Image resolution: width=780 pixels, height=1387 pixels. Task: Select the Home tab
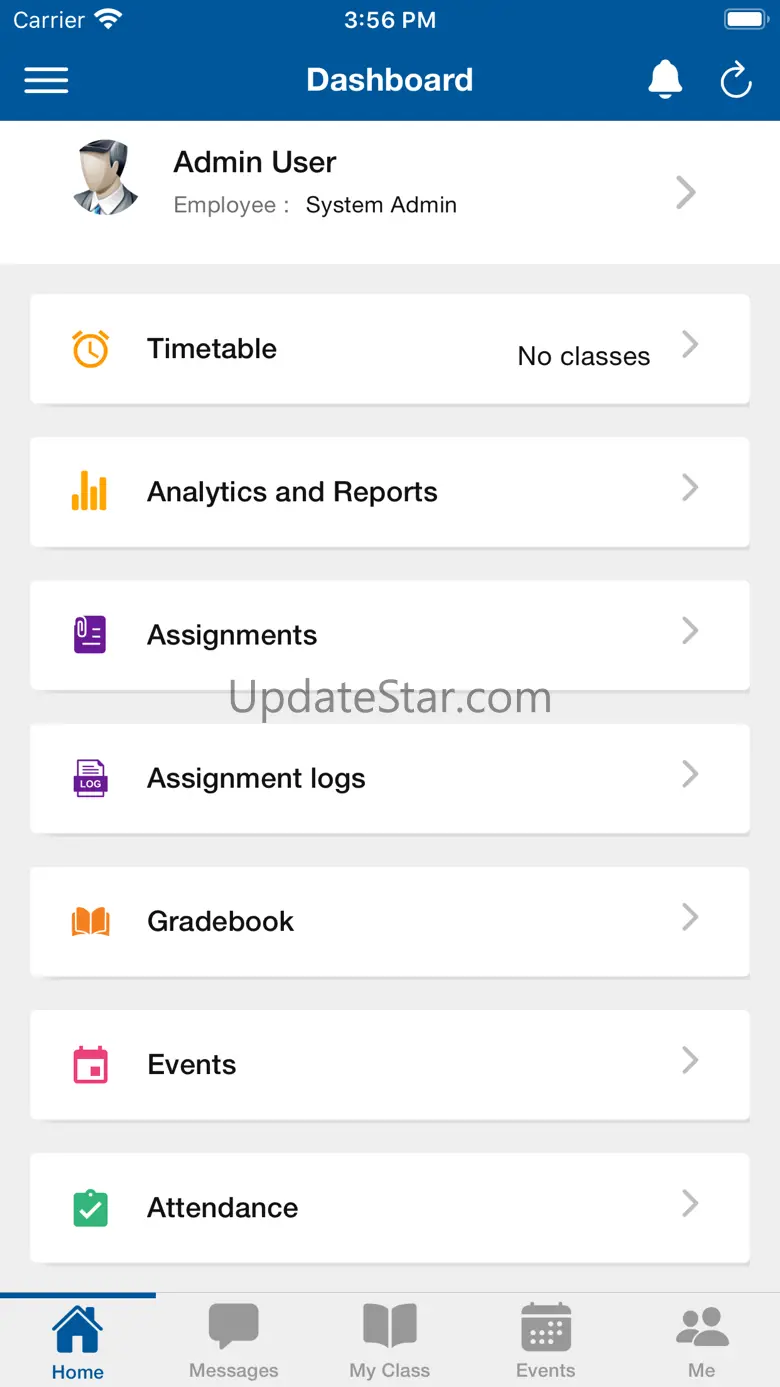(78, 1341)
